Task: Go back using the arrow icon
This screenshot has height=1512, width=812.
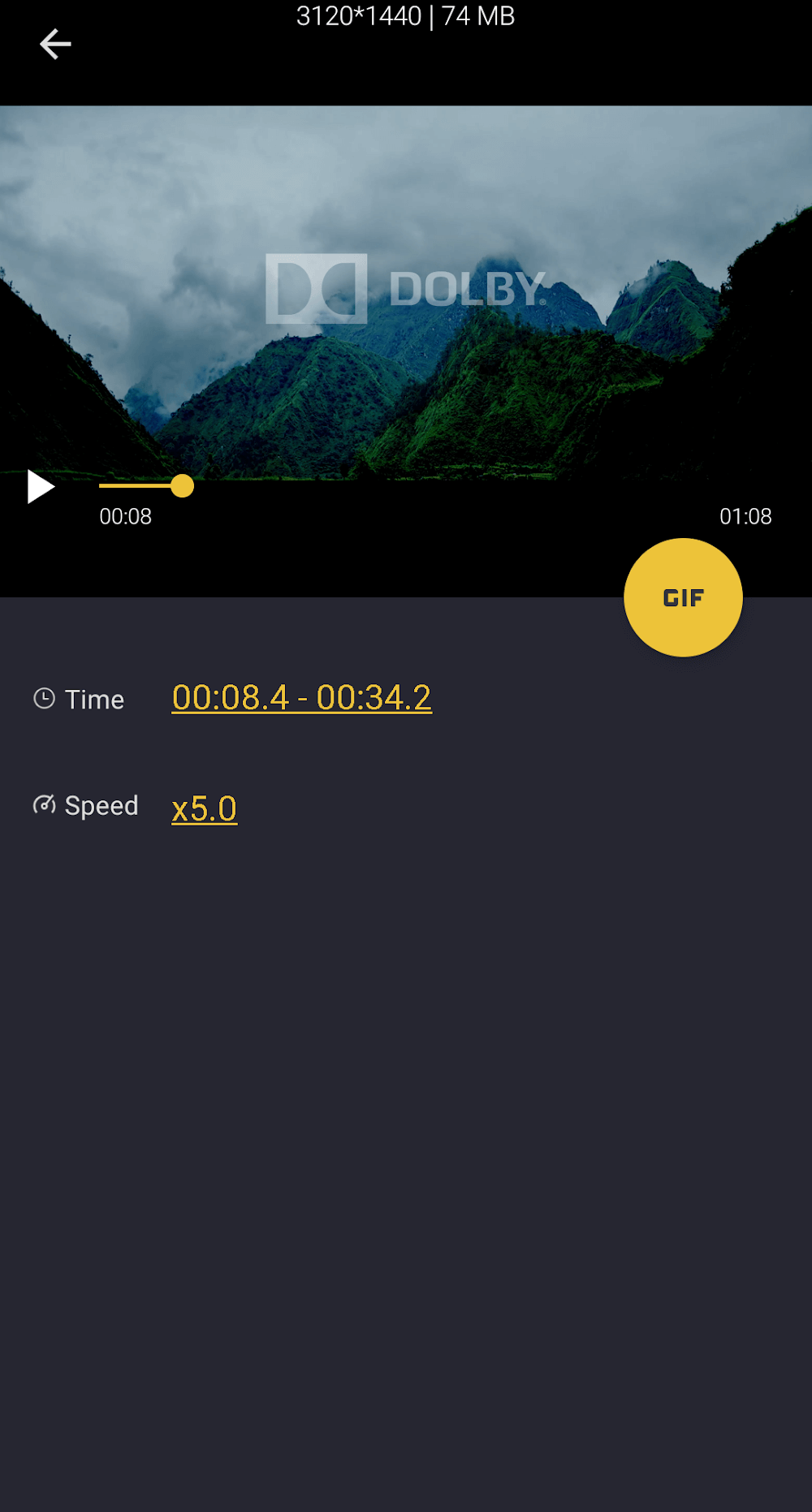Action: [55, 44]
